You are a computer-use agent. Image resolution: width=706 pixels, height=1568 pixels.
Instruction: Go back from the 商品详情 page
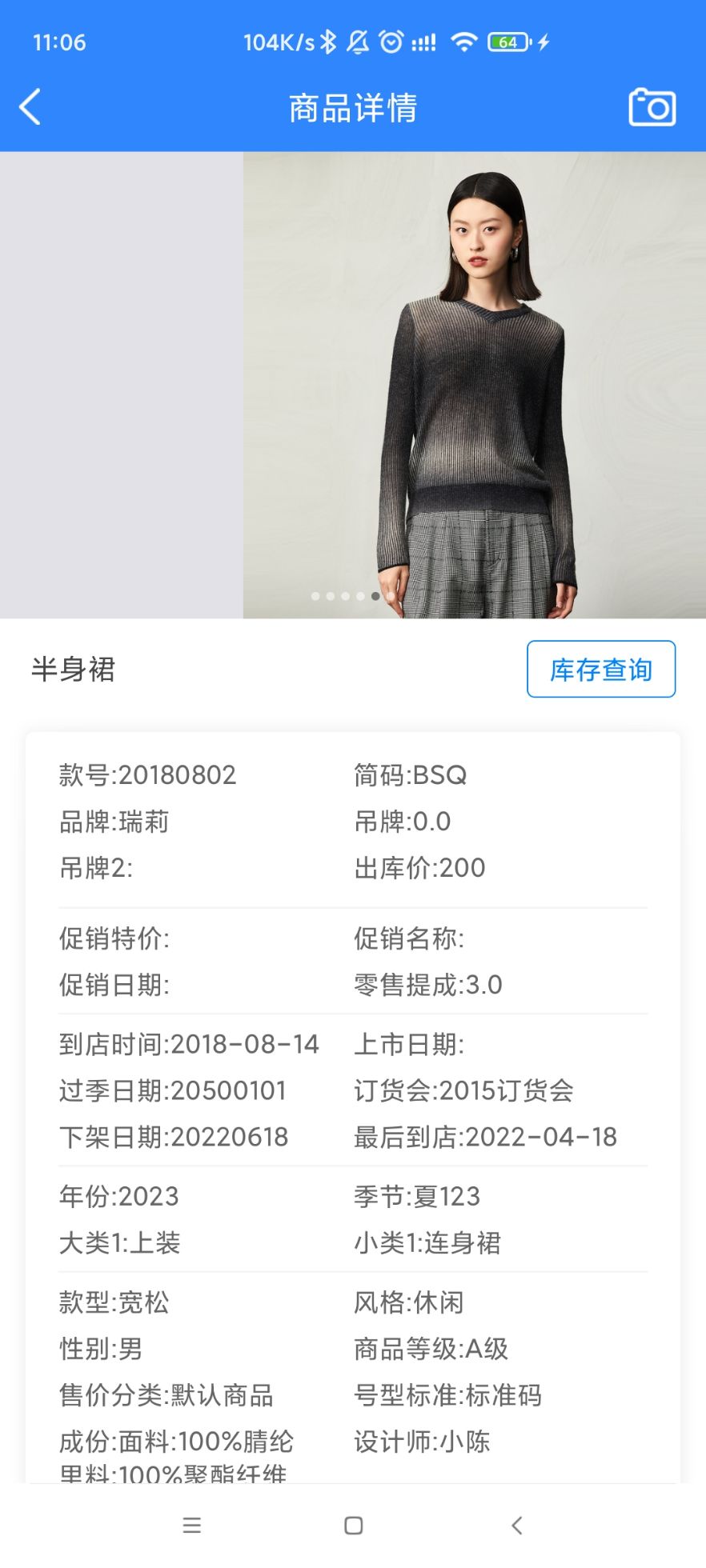30,107
